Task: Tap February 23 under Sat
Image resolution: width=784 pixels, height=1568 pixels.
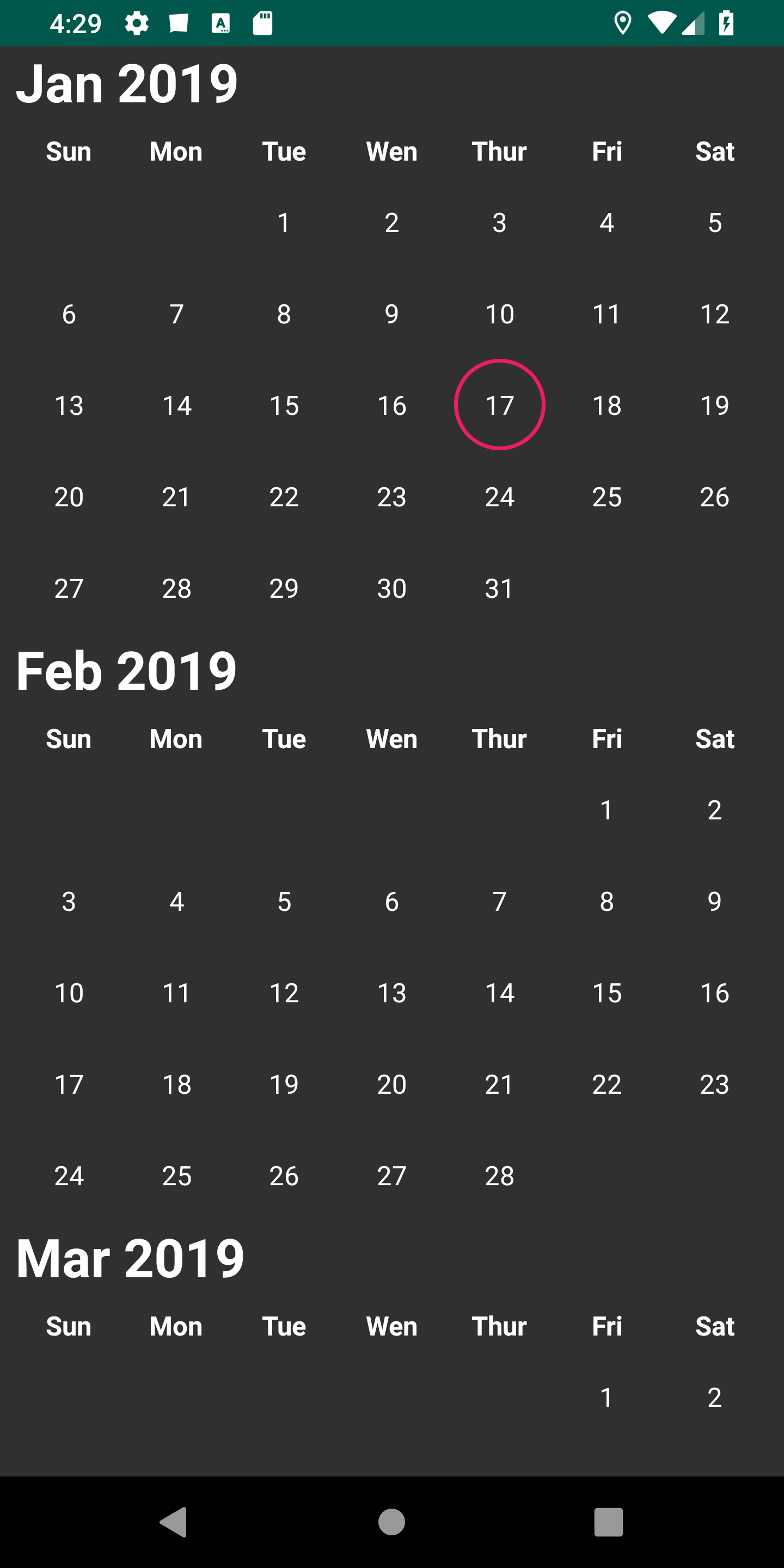Action: click(x=715, y=1084)
